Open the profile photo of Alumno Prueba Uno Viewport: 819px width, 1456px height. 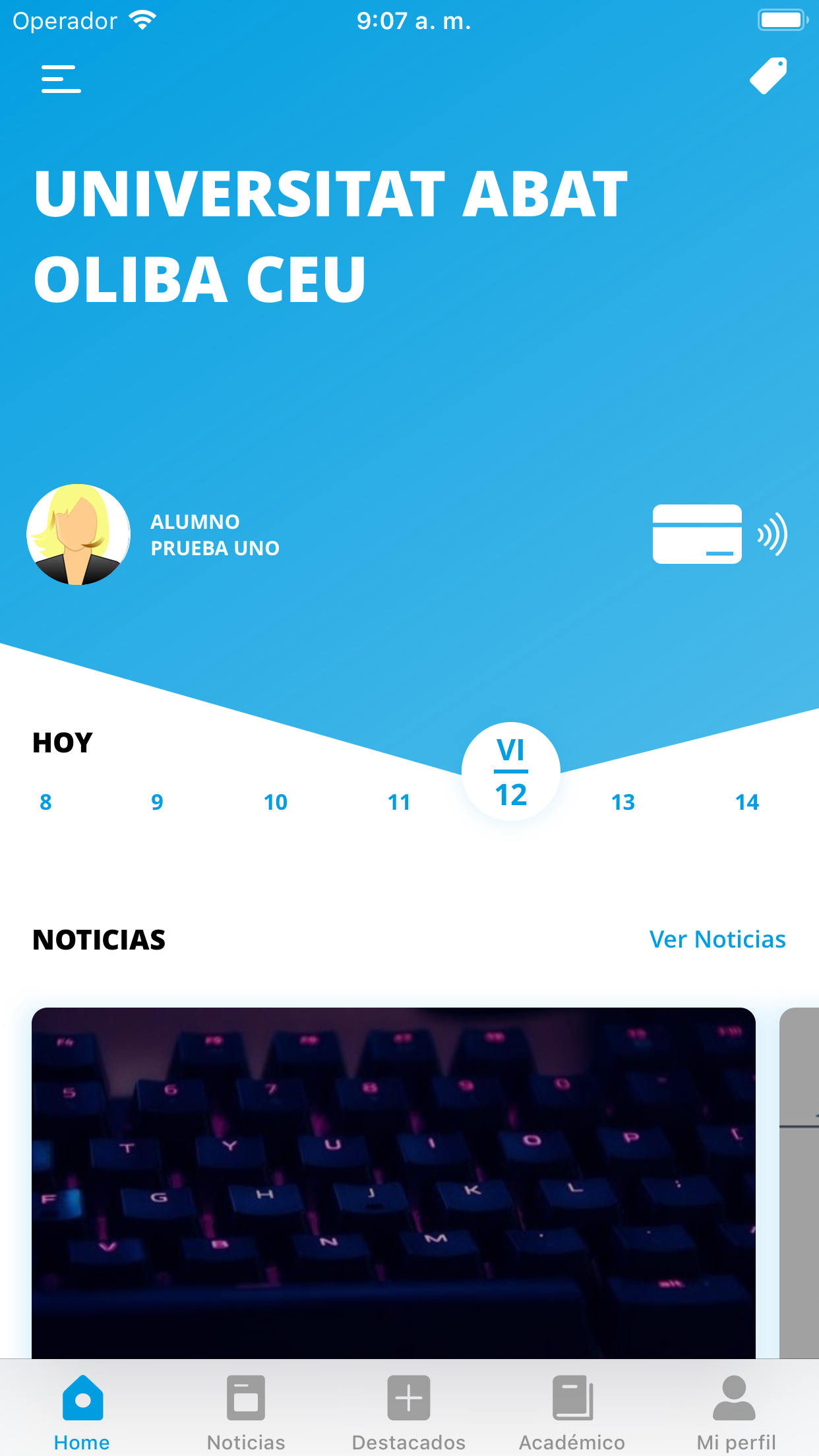[x=78, y=535]
